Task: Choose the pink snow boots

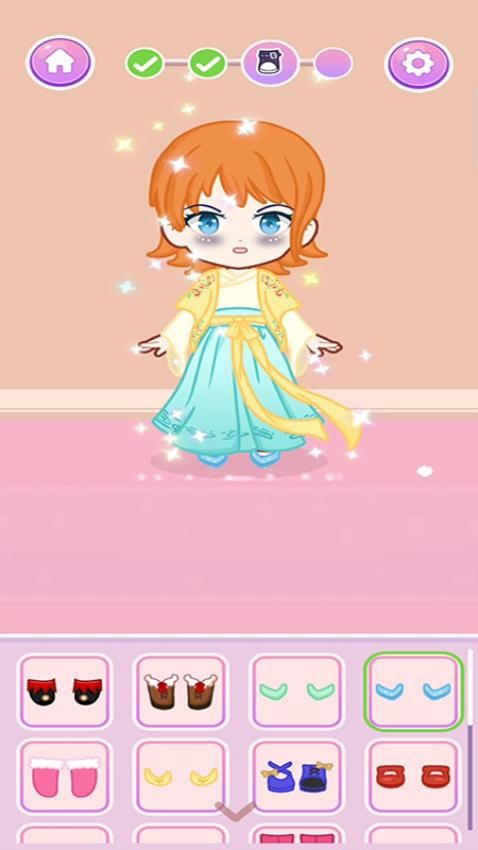Action: 64,776
